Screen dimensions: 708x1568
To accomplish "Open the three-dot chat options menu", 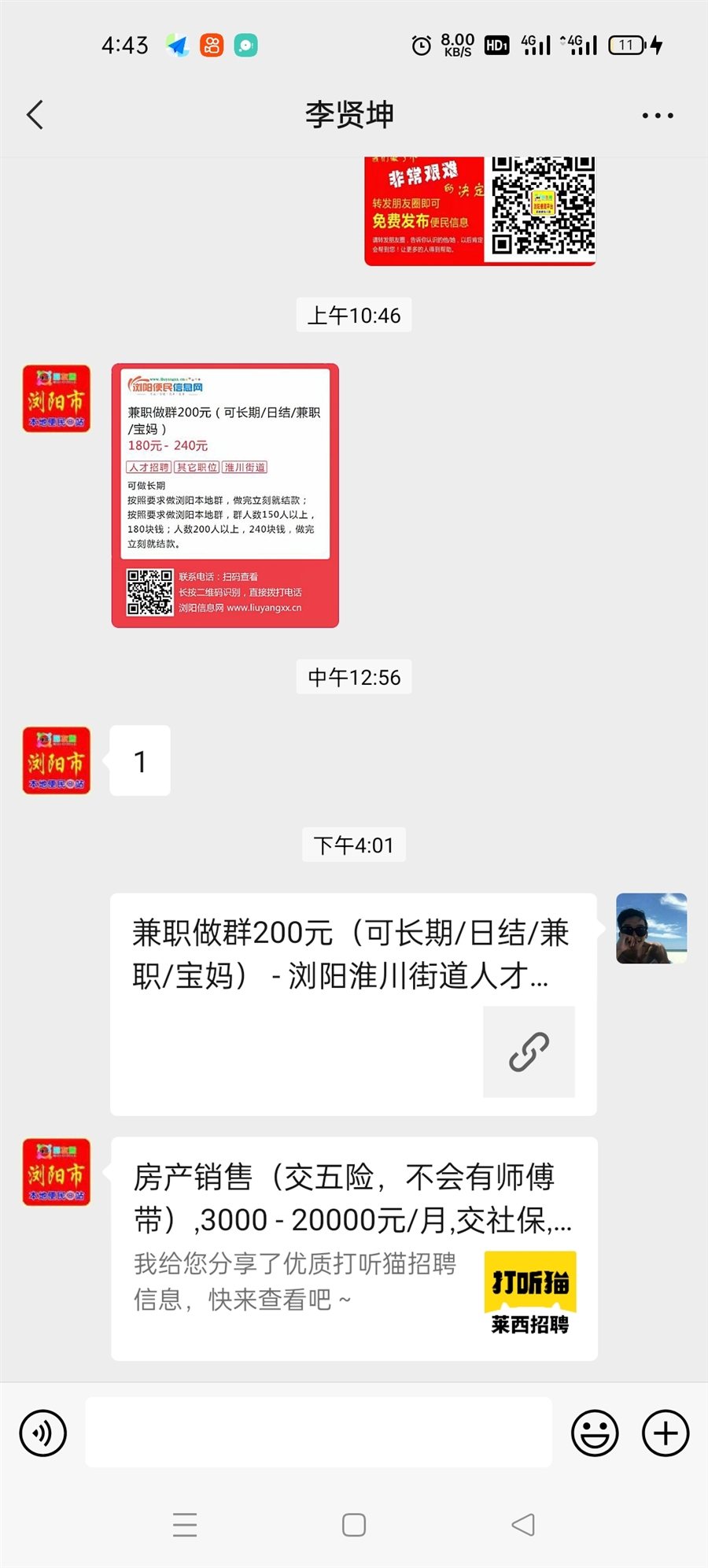I will 657,115.
